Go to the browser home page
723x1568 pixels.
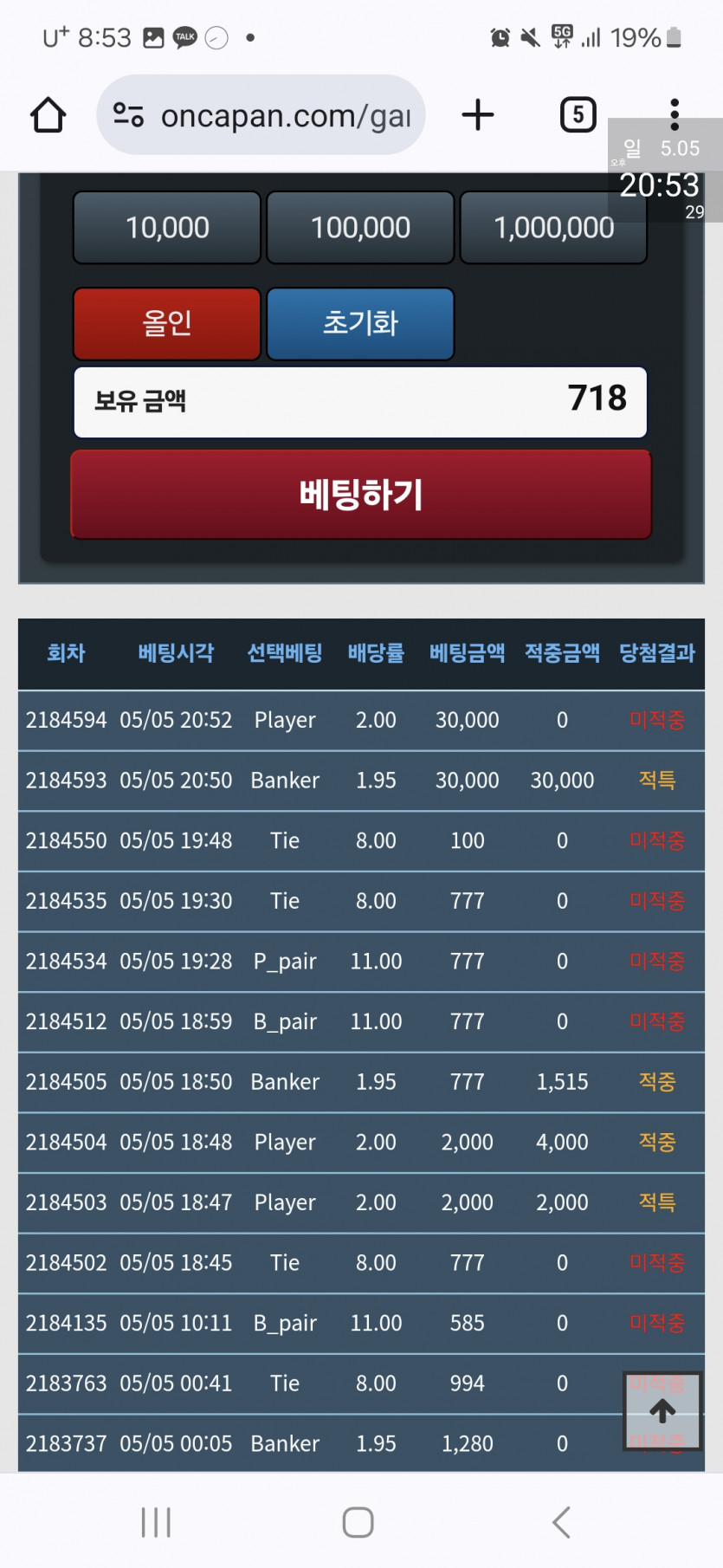tap(48, 115)
